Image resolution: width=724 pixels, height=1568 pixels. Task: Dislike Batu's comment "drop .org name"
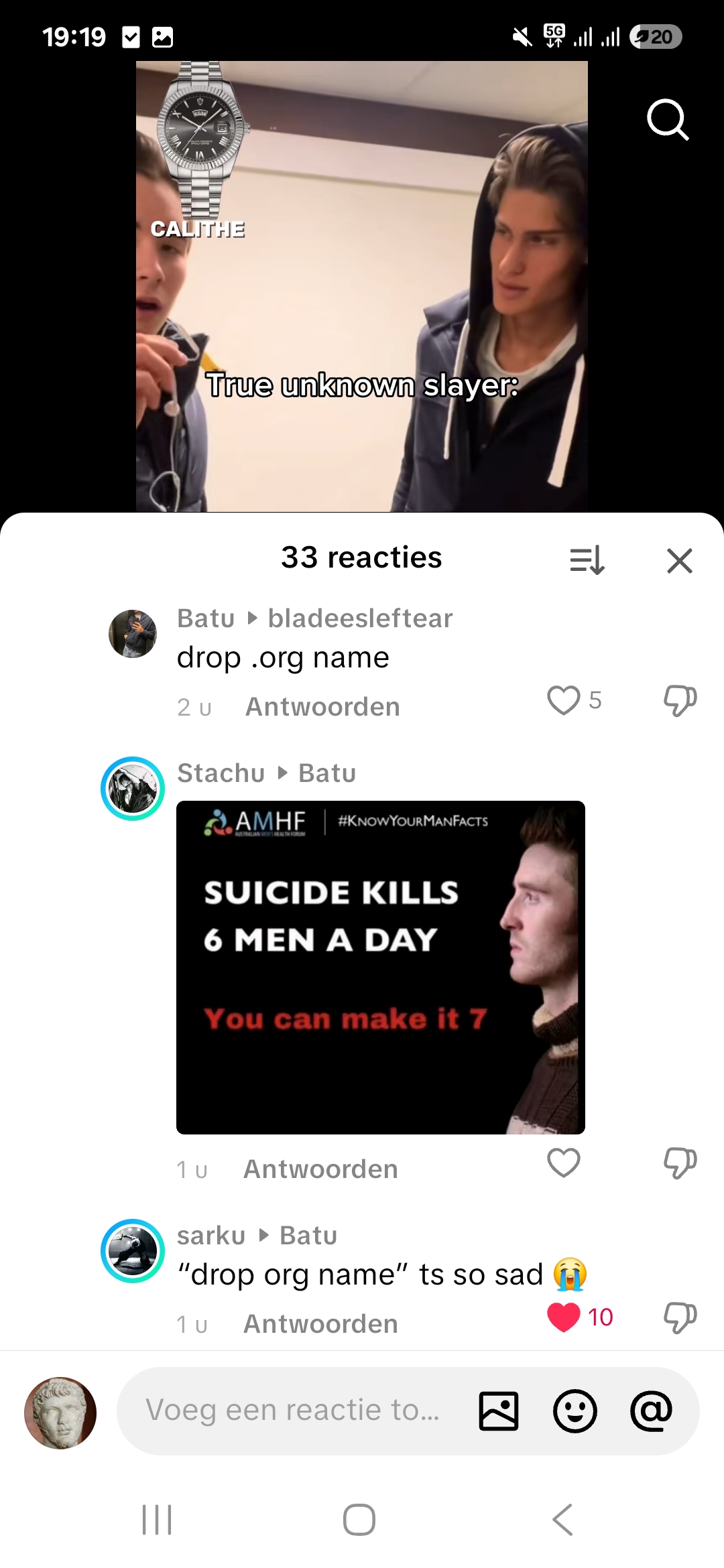pyautogui.click(x=680, y=701)
